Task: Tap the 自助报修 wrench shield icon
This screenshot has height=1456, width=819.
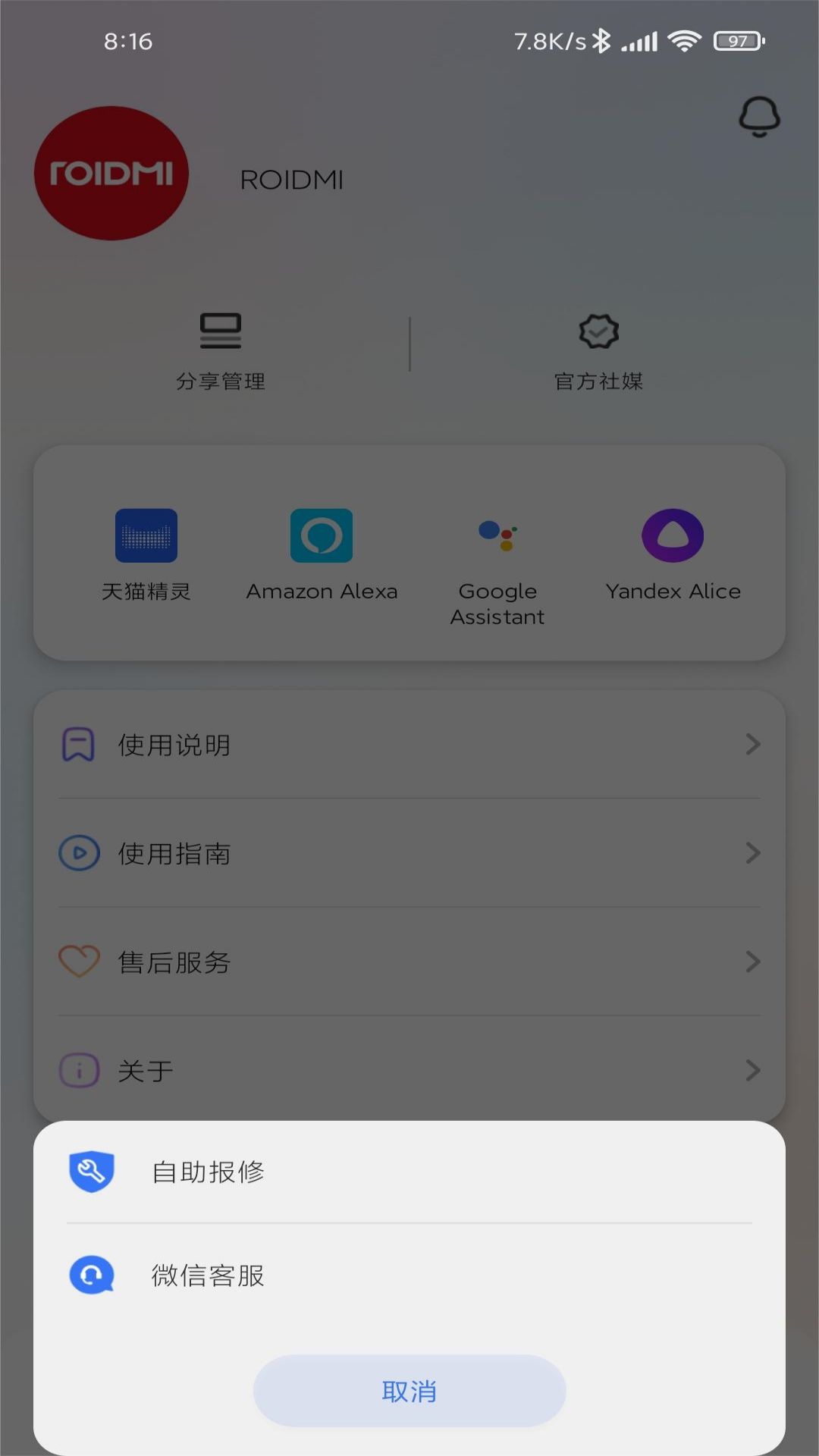Action: [92, 1172]
